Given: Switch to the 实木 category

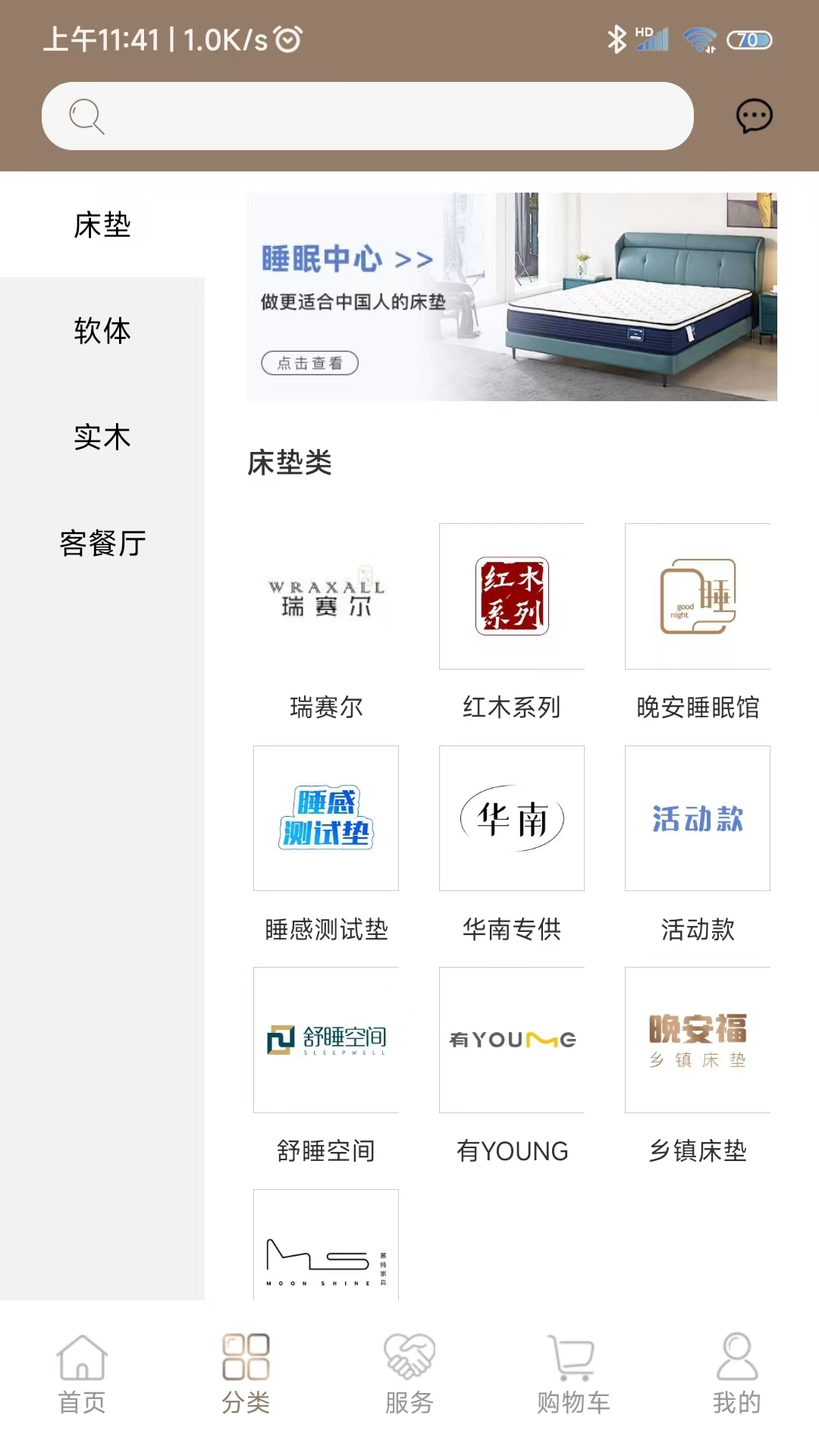Looking at the screenshot, I should (102, 437).
